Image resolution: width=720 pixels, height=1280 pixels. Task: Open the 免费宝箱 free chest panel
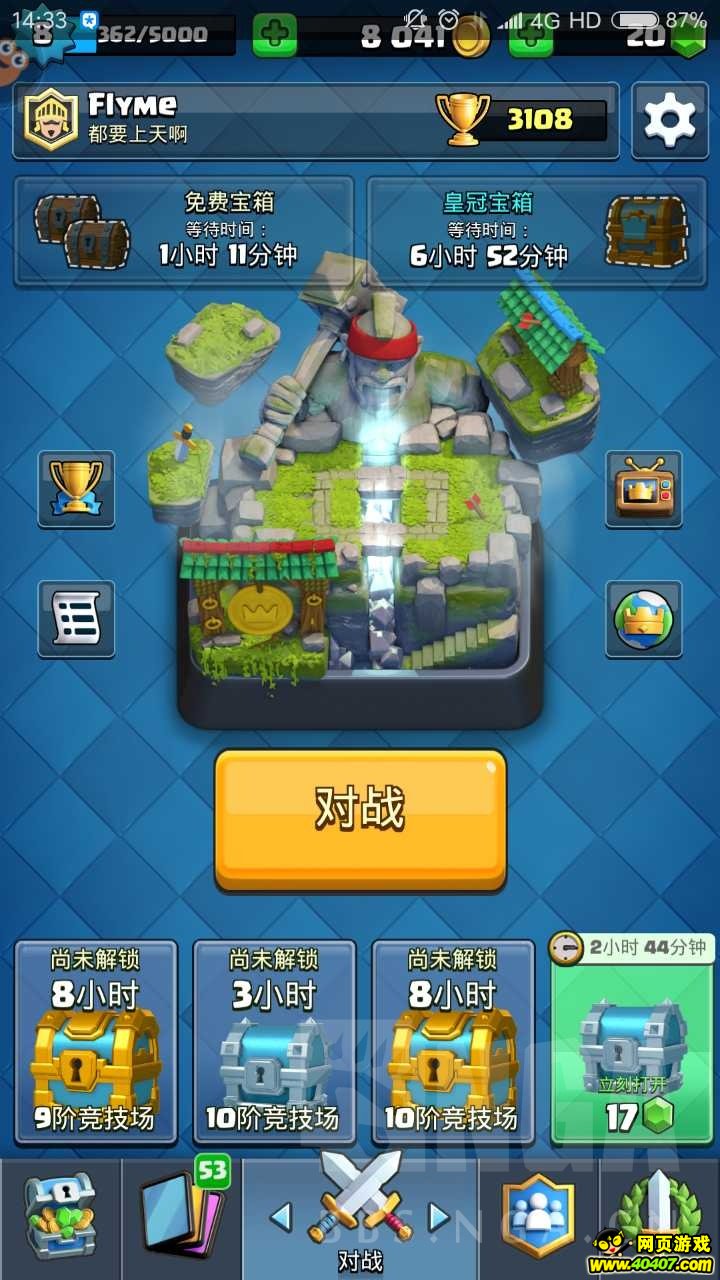(183, 232)
